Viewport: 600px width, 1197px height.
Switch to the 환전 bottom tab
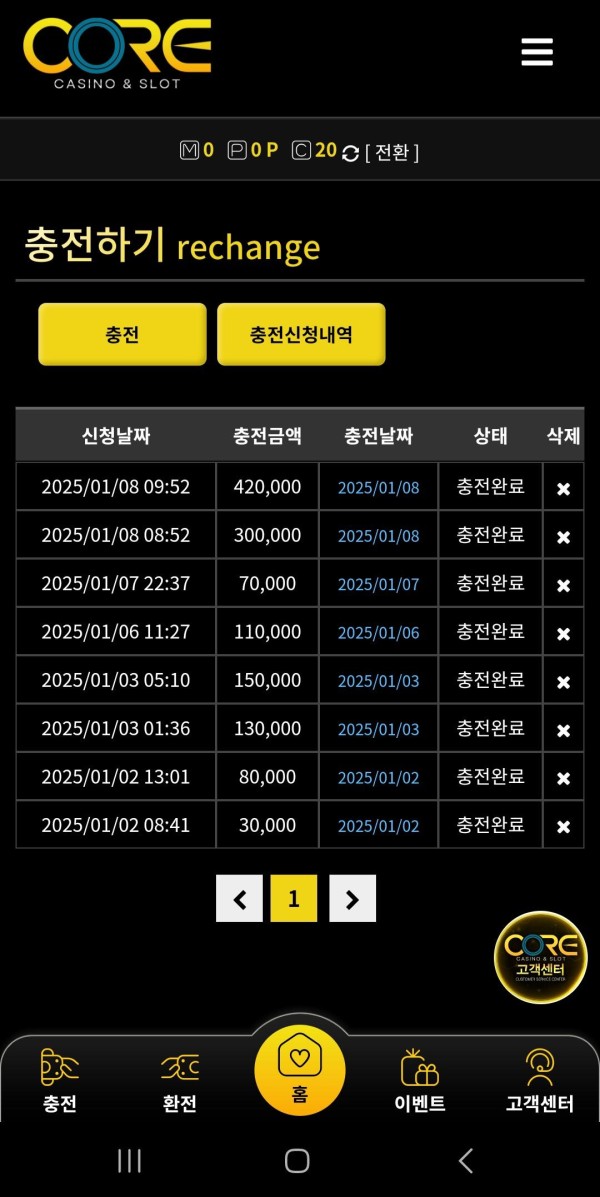click(x=180, y=1082)
